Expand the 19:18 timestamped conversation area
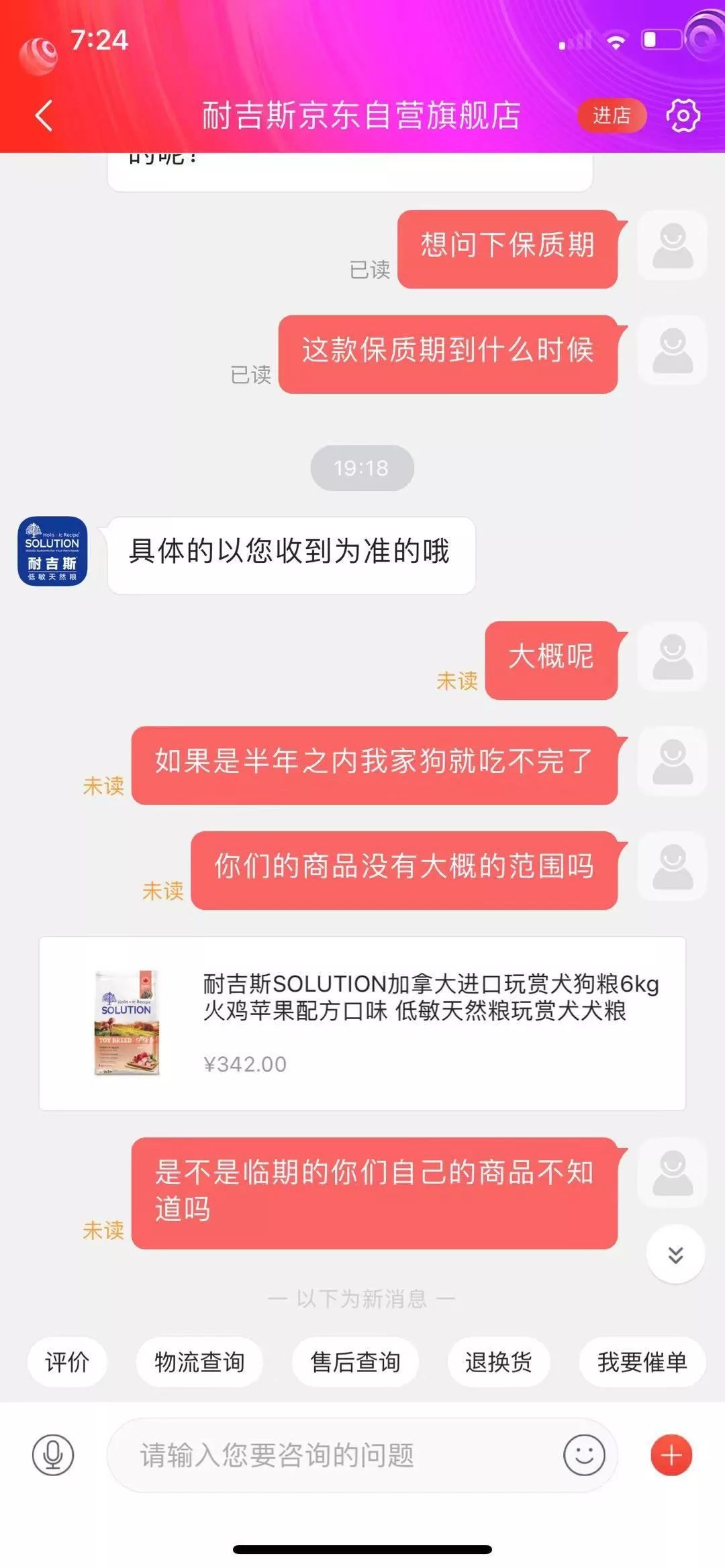Image resolution: width=725 pixels, height=1568 pixels. tap(362, 468)
